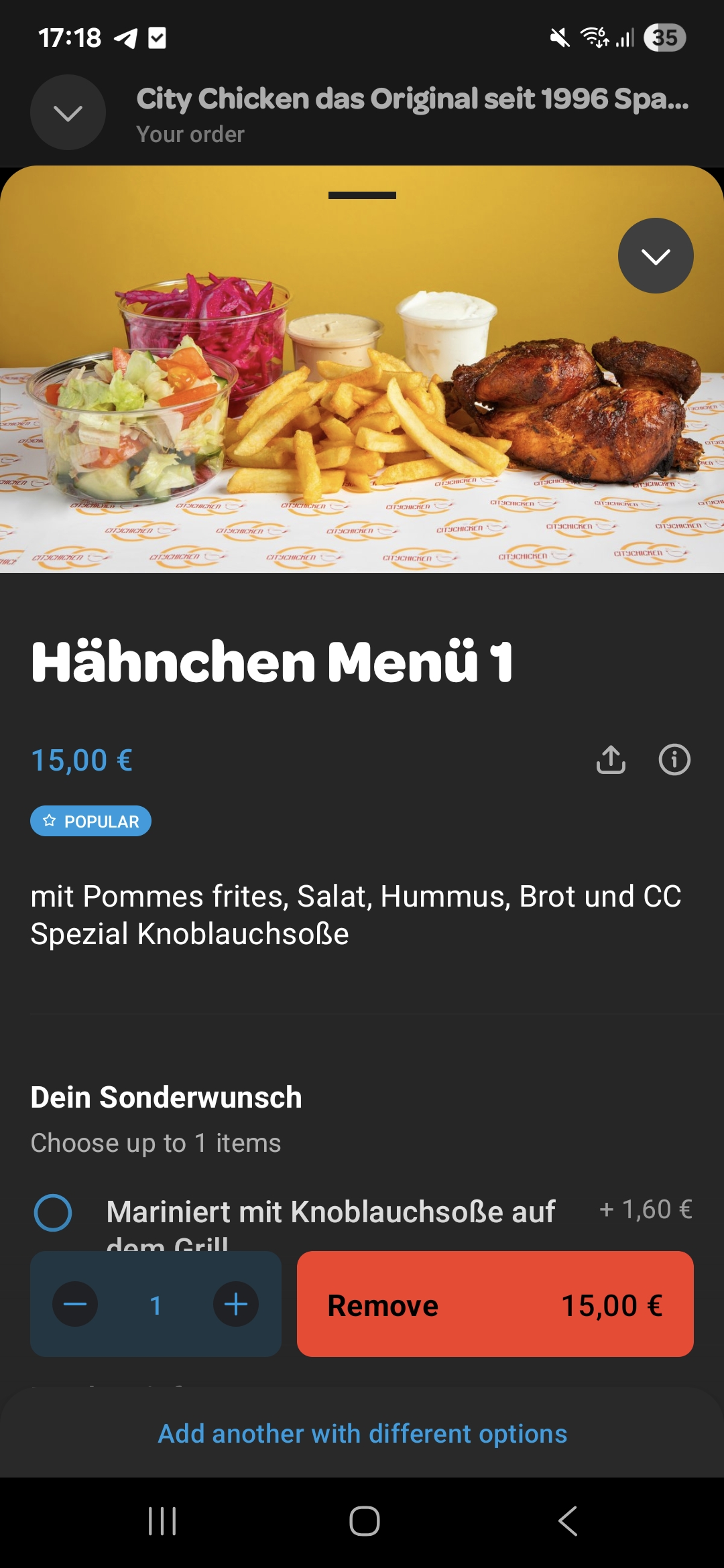Decrease quantity with minus button
This screenshot has height=1568, width=724.
(75, 1304)
